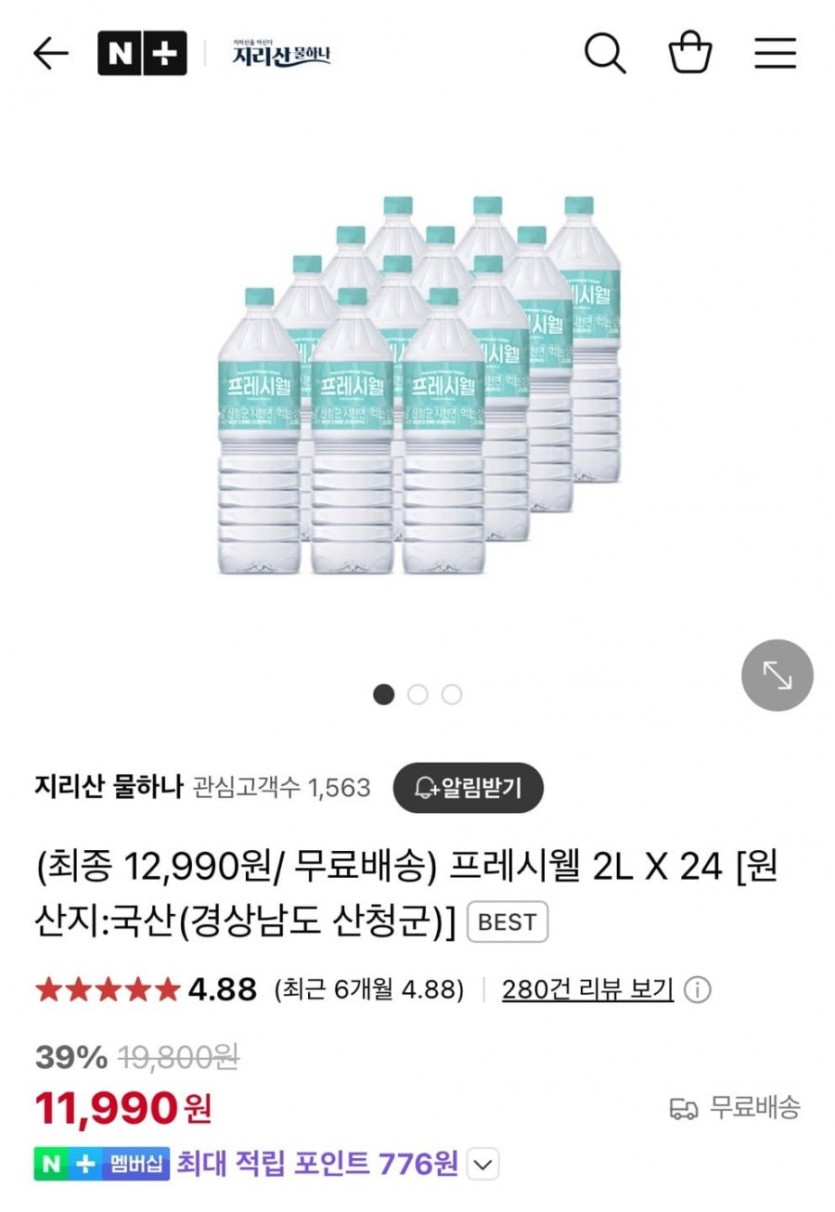Viewport: 835px width, 1212px height.
Task: Show the review rating info icon
Action: (x=698, y=990)
